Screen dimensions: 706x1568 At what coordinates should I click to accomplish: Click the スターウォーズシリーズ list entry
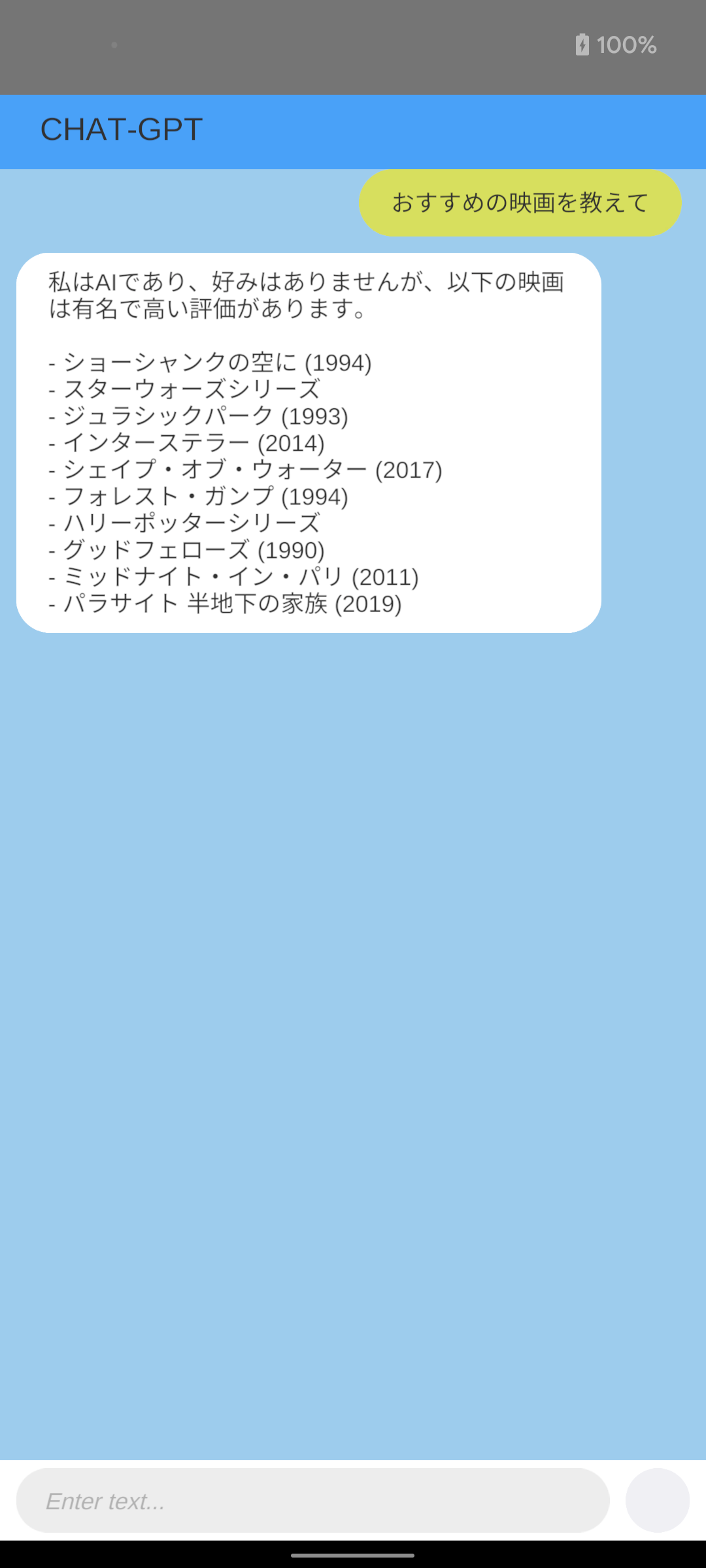tap(185, 390)
